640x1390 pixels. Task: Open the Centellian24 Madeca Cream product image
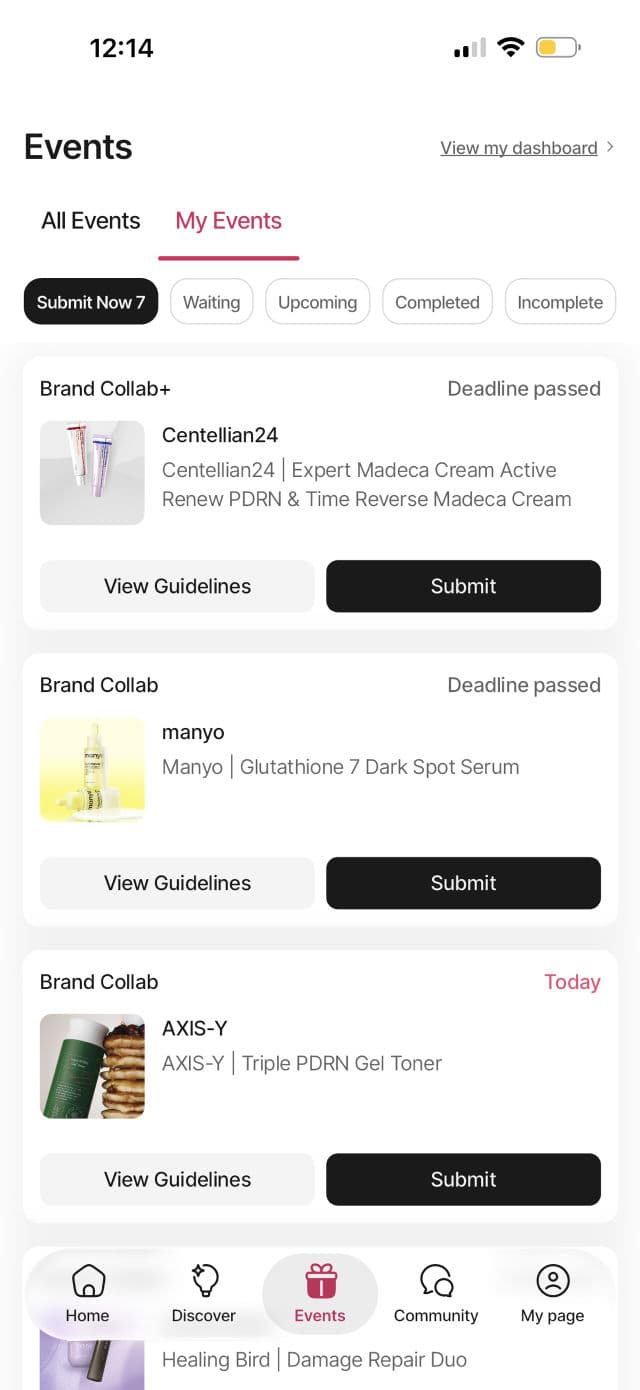tap(92, 473)
